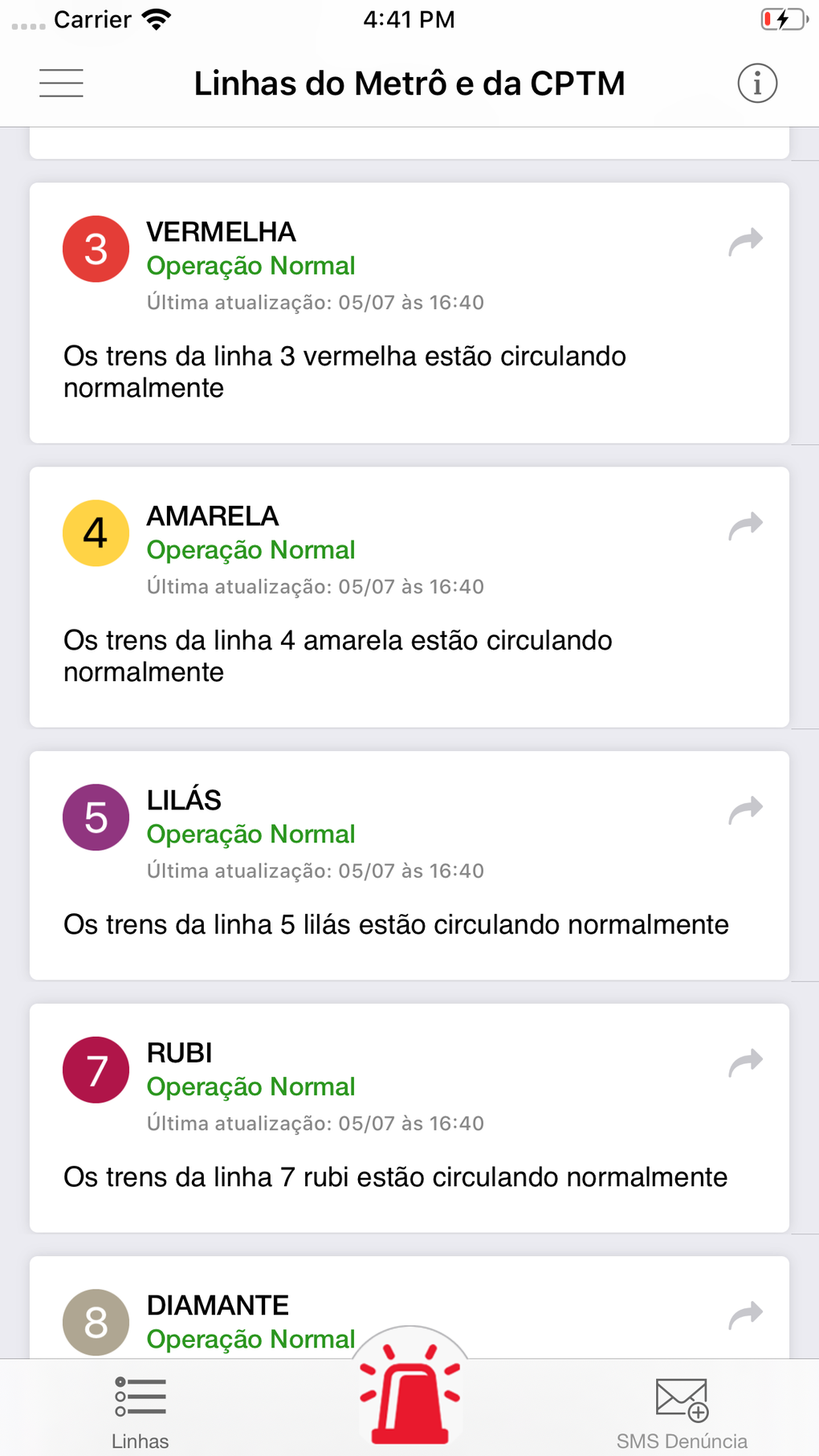Share the Vermelha line 3 status
819x1456 pixels.
point(745,241)
